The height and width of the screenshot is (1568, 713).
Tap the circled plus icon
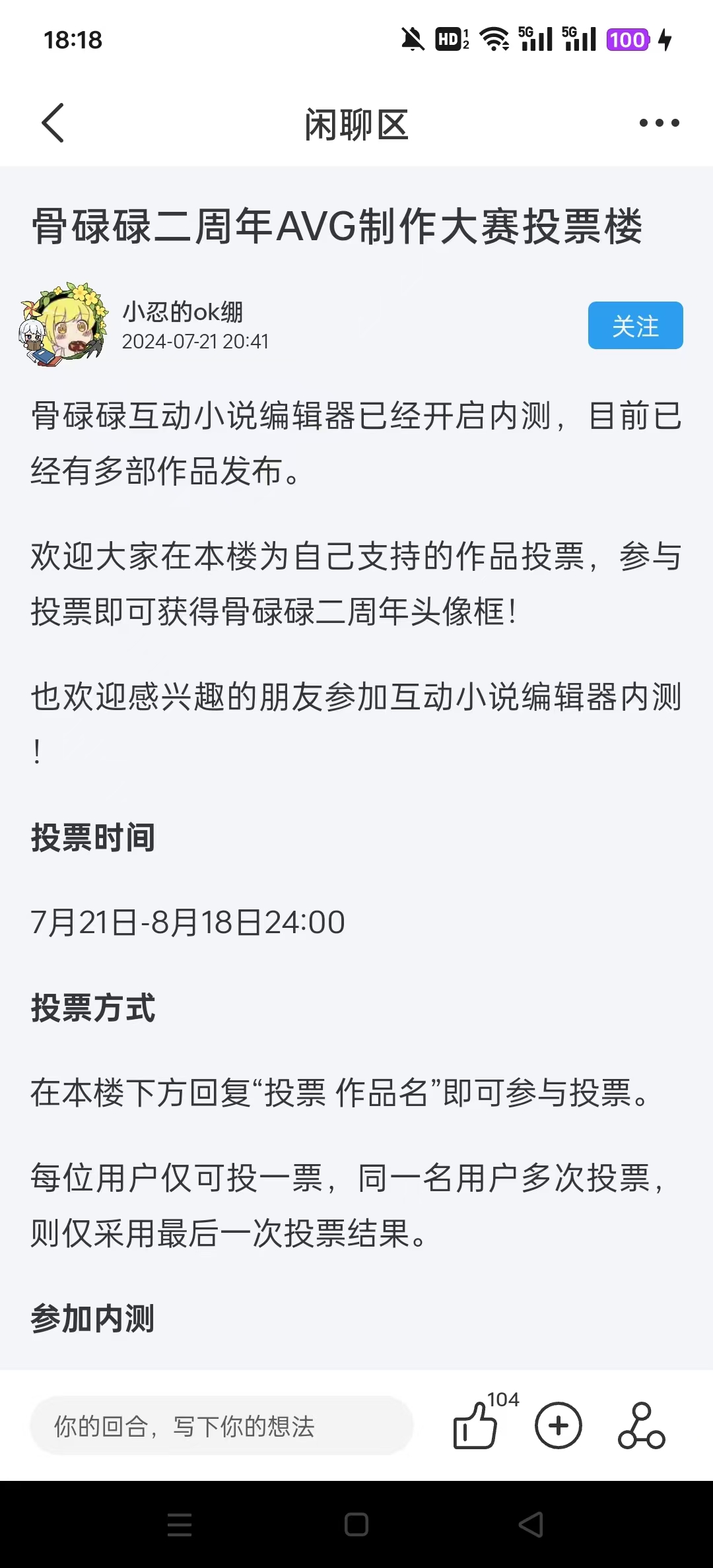[x=558, y=1426]
